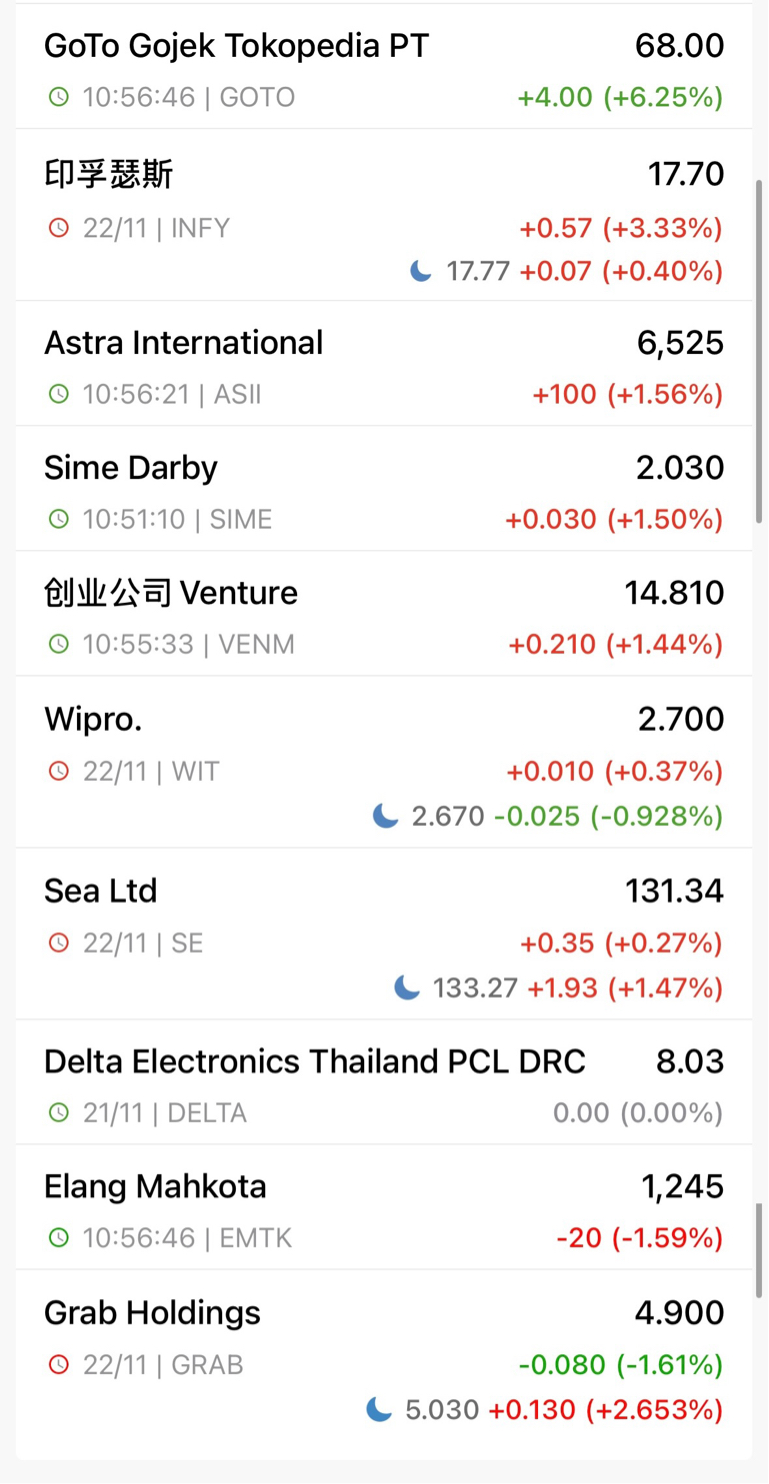This screenshot has height=1484, width=769.
Task: Open Sea Ltd quote details
Action: [384, 934]
